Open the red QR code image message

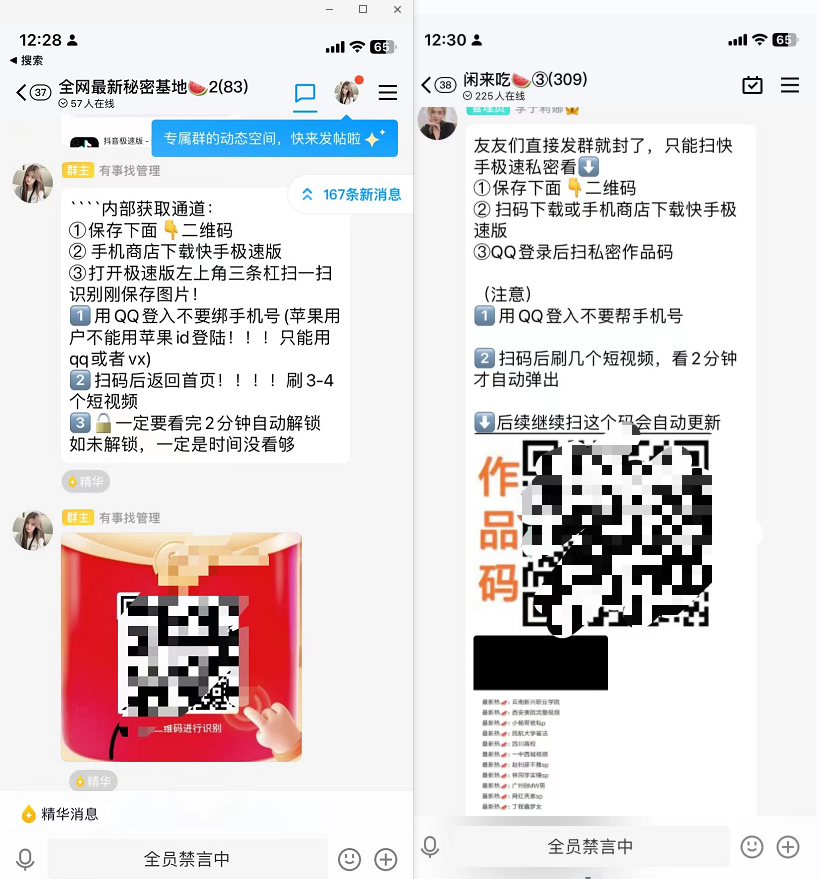click(181, 646)
